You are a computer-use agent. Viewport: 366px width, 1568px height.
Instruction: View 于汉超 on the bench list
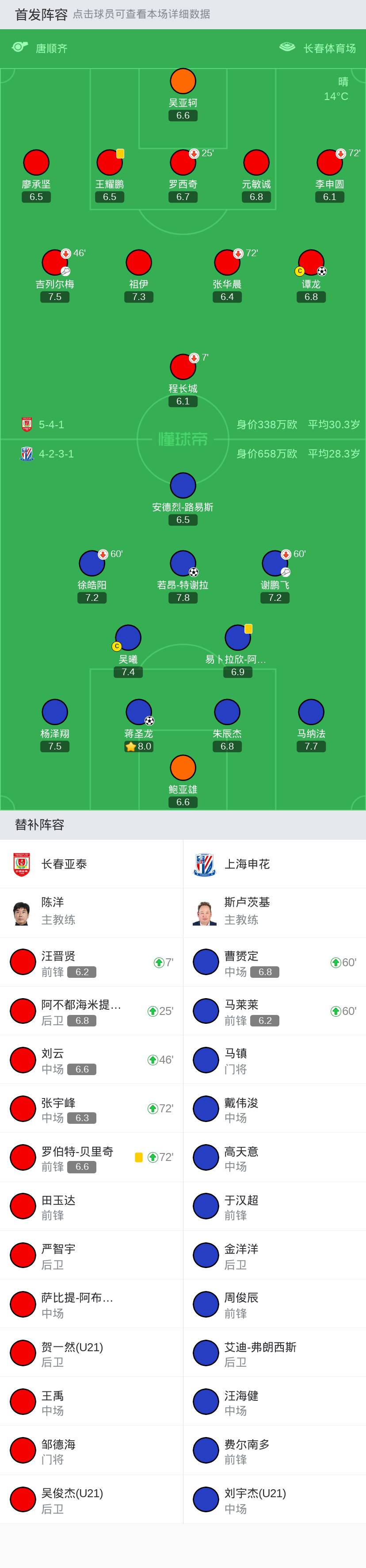pos(274,1207)
